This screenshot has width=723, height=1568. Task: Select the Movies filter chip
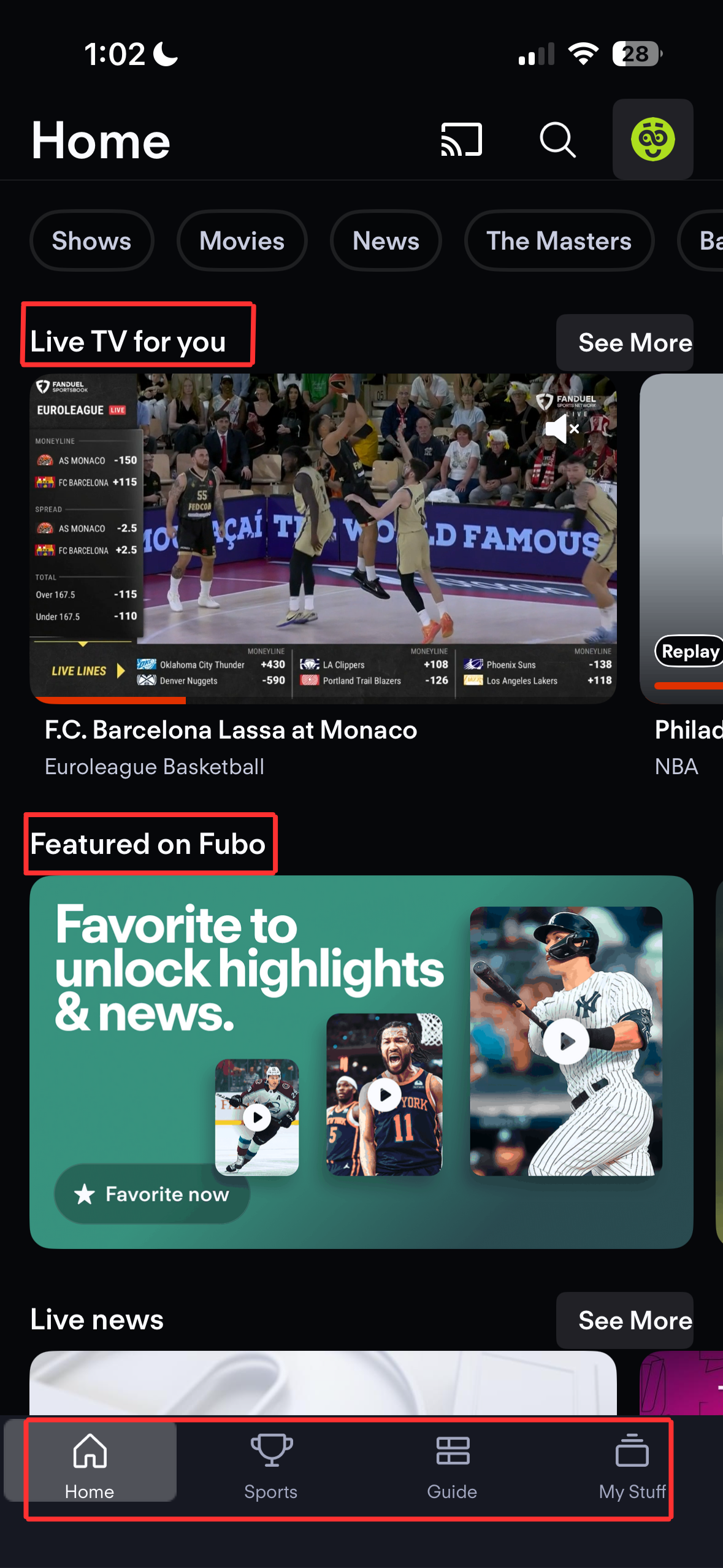(242, 240)
